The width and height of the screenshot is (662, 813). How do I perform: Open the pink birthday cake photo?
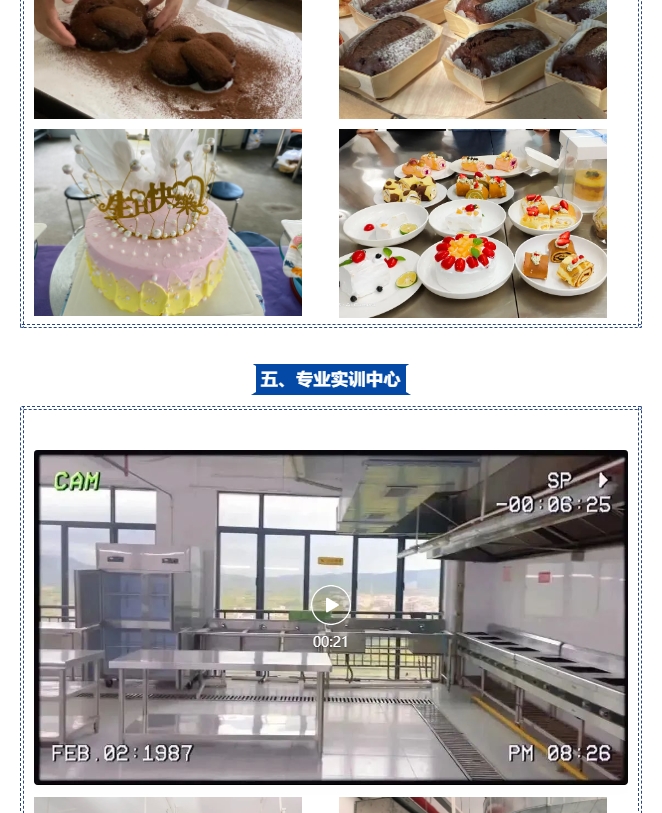click(x=168, y=222)
